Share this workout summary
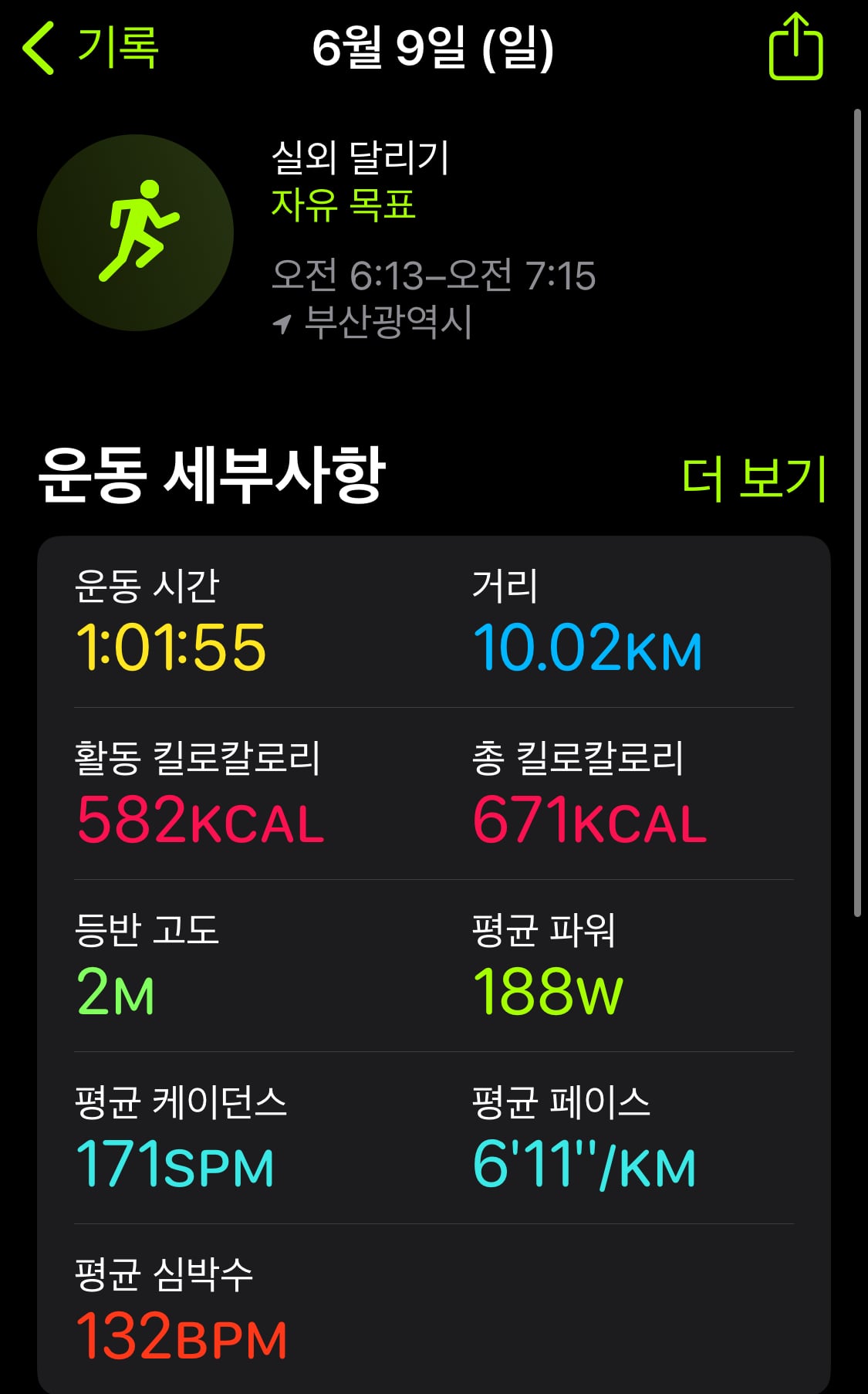 tap(795, 46)
